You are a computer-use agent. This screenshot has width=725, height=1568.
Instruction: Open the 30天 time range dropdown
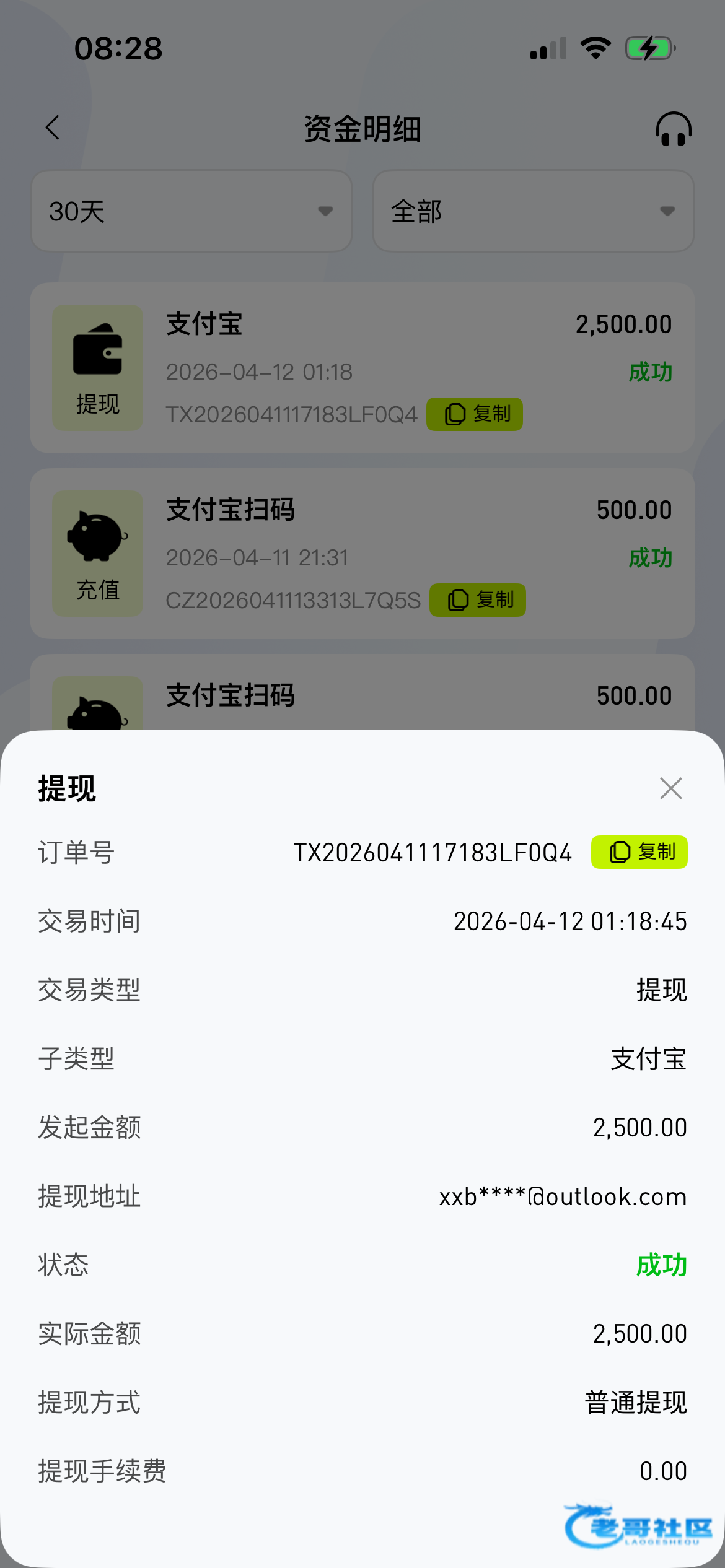tap(191, 211)
